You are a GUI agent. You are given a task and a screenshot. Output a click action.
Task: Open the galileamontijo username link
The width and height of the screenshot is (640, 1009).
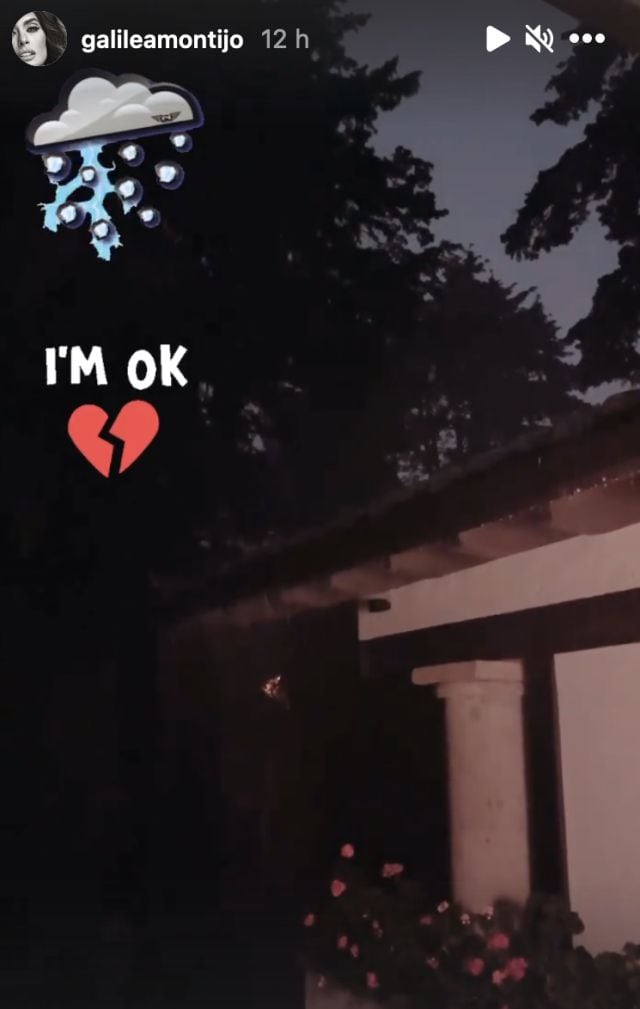point(163,40)
